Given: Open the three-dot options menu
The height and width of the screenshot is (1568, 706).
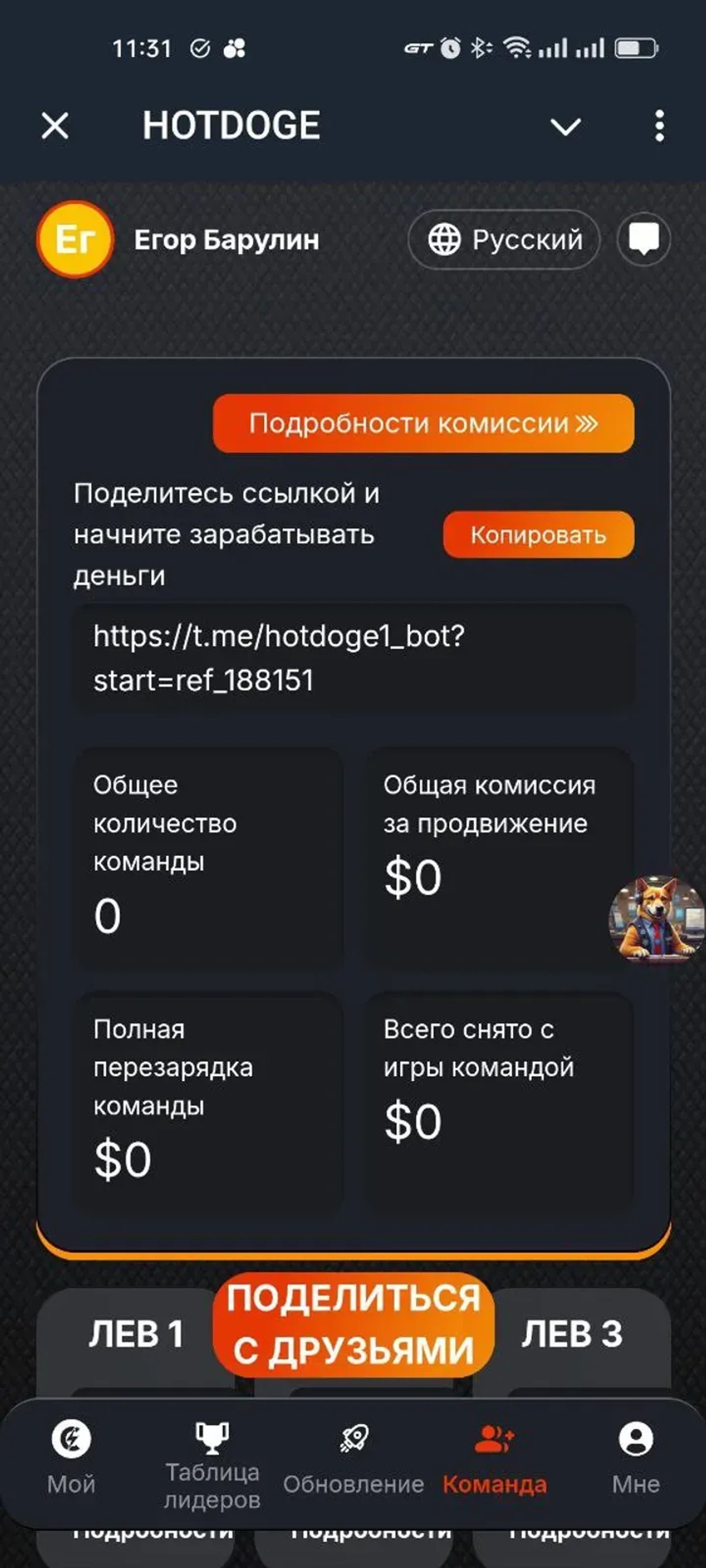Looking at the screenshot, I should pos(660,125).
